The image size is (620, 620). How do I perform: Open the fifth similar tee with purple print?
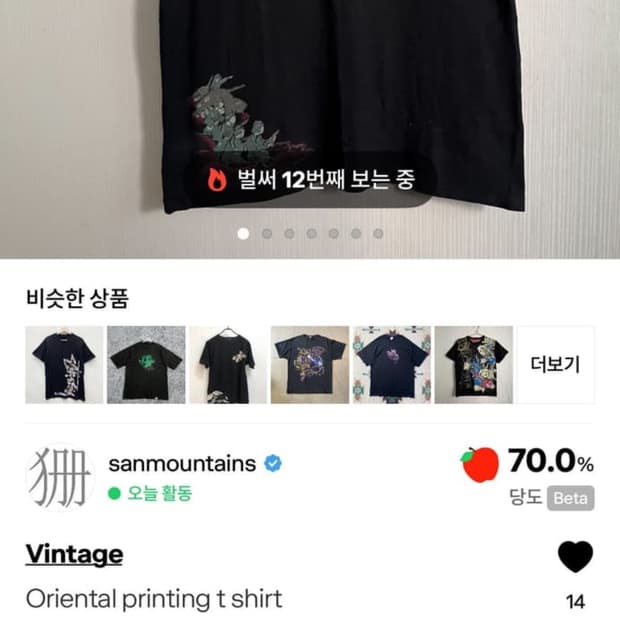(392, 365)
